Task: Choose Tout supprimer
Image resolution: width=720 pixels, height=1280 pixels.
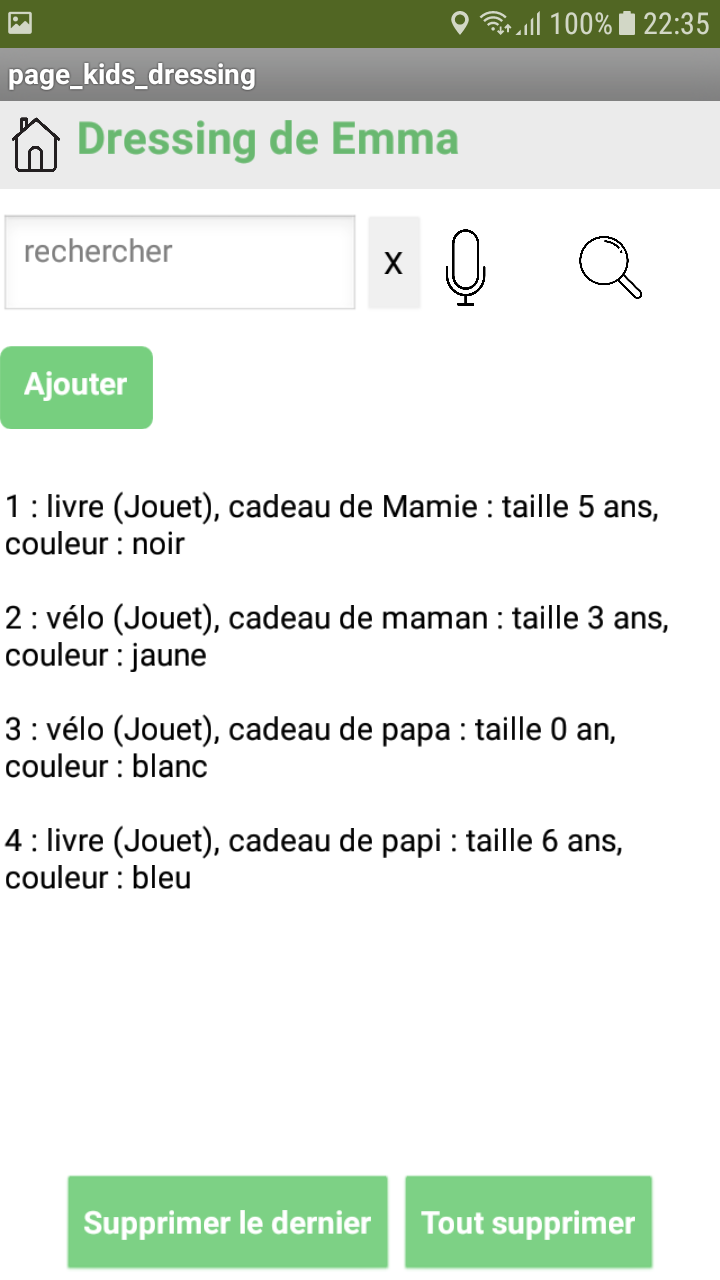Action: 528,1222
